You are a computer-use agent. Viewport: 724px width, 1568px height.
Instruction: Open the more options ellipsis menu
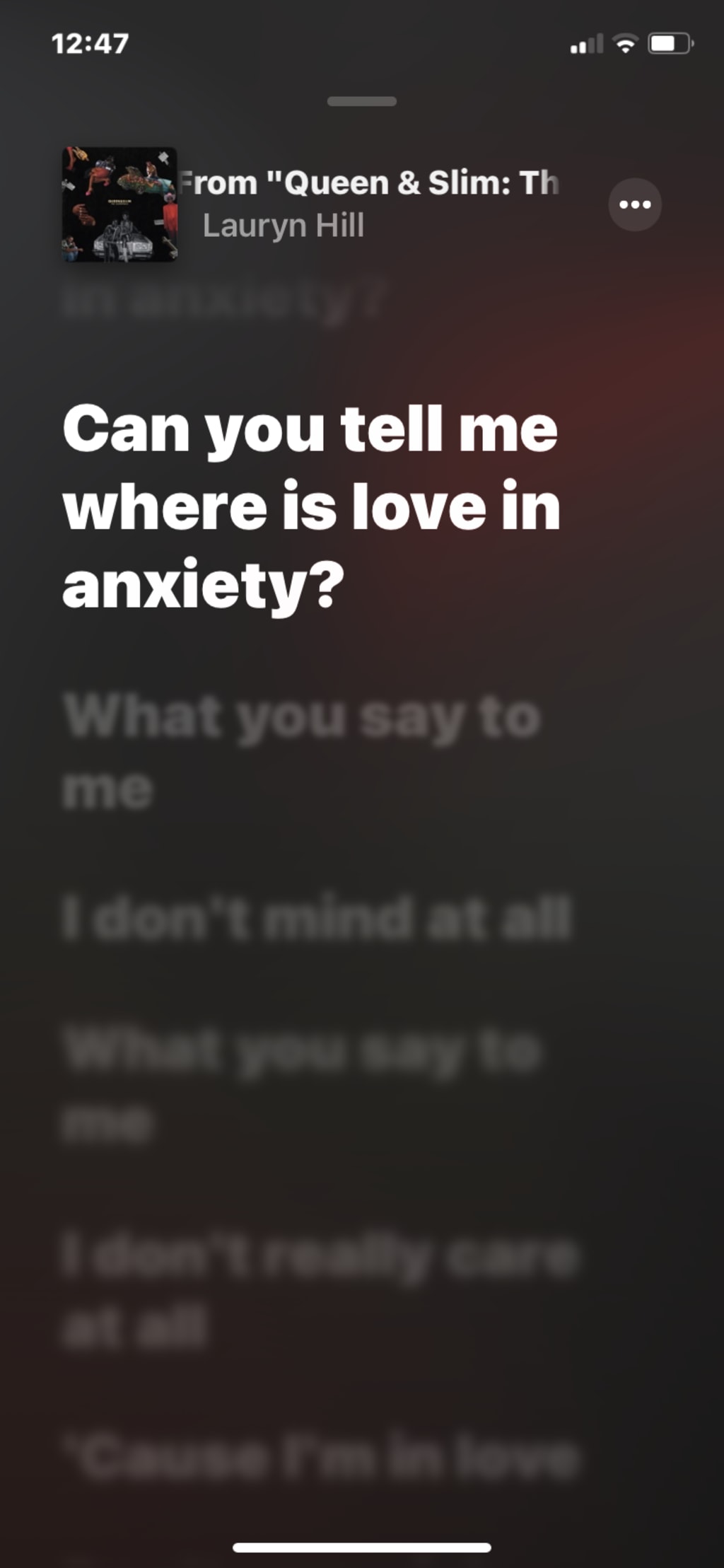tap(634, 204)
